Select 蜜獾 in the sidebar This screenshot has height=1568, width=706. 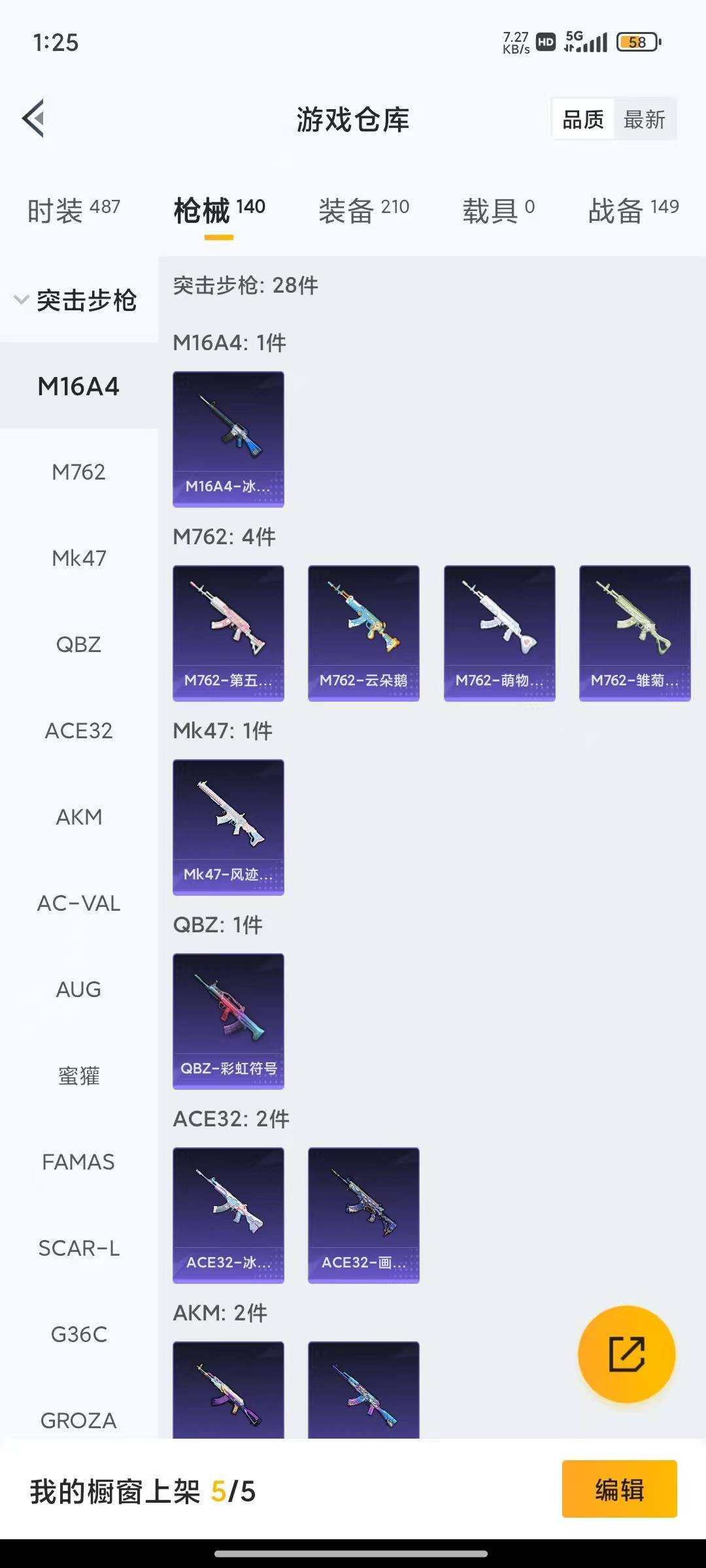(x=78, y=1075)
